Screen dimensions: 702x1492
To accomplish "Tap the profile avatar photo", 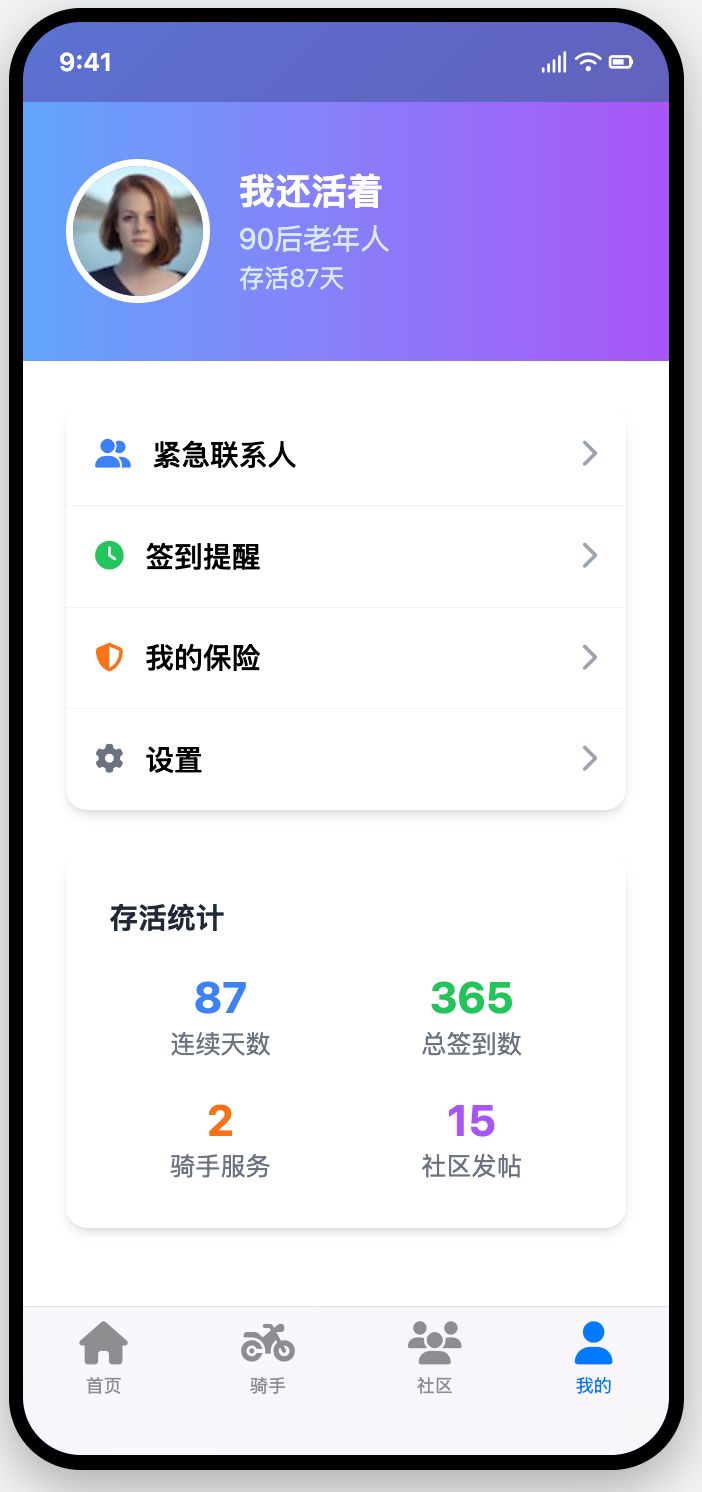I will tap(138, 231).
